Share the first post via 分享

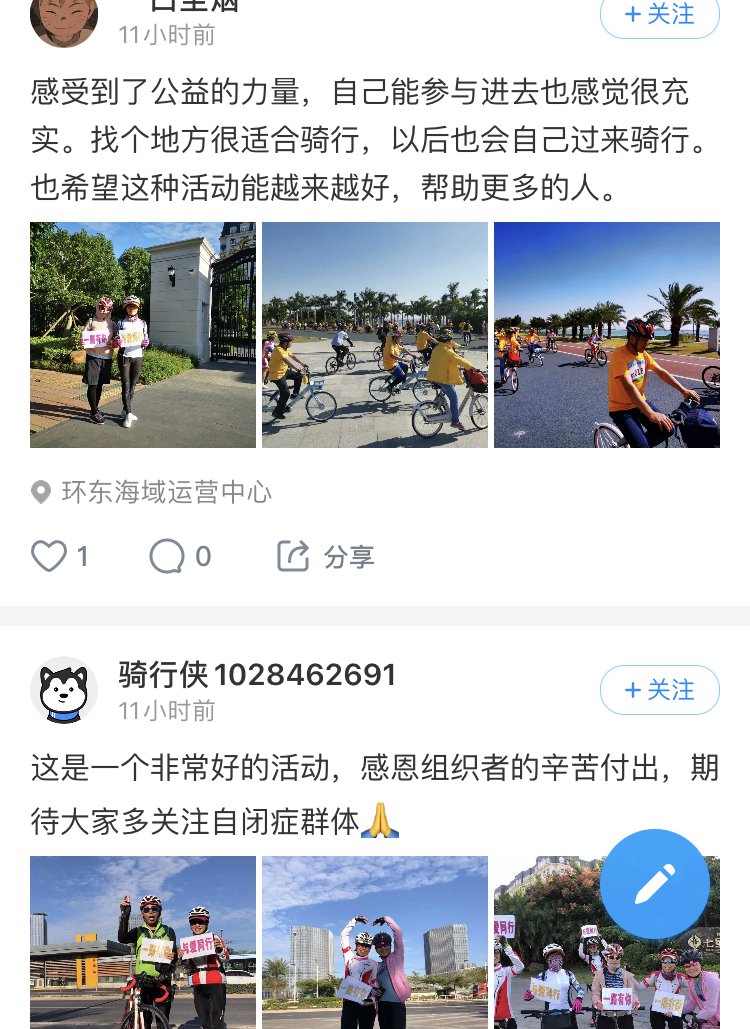tap(326, 556)
